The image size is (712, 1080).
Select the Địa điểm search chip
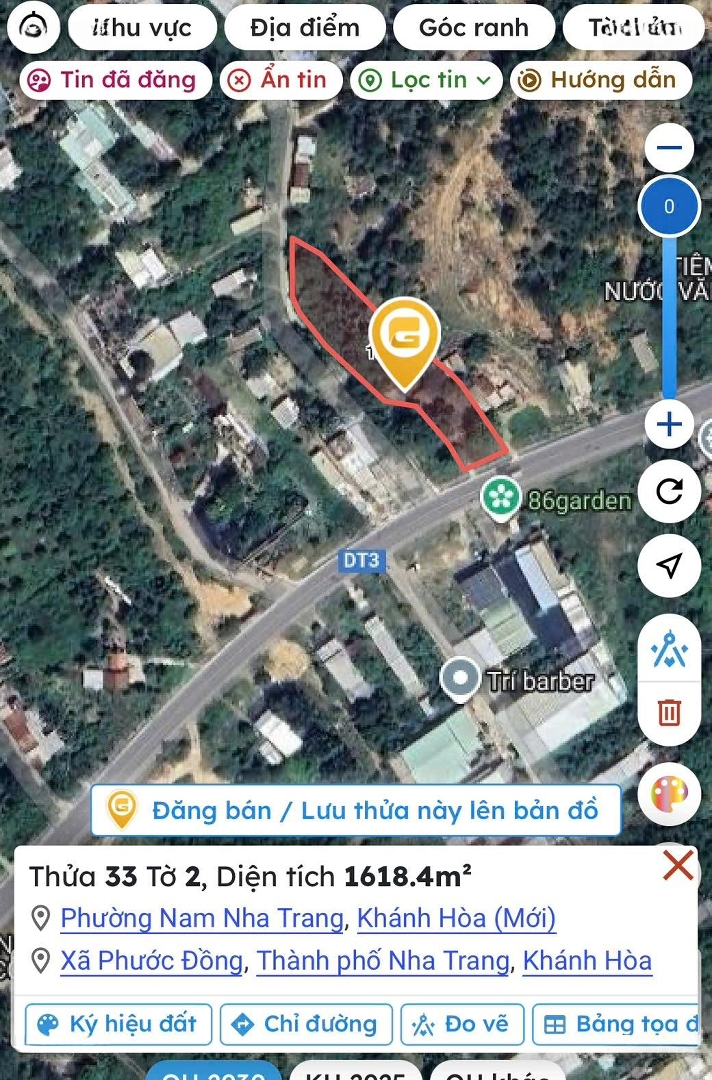tap(305, 28)
